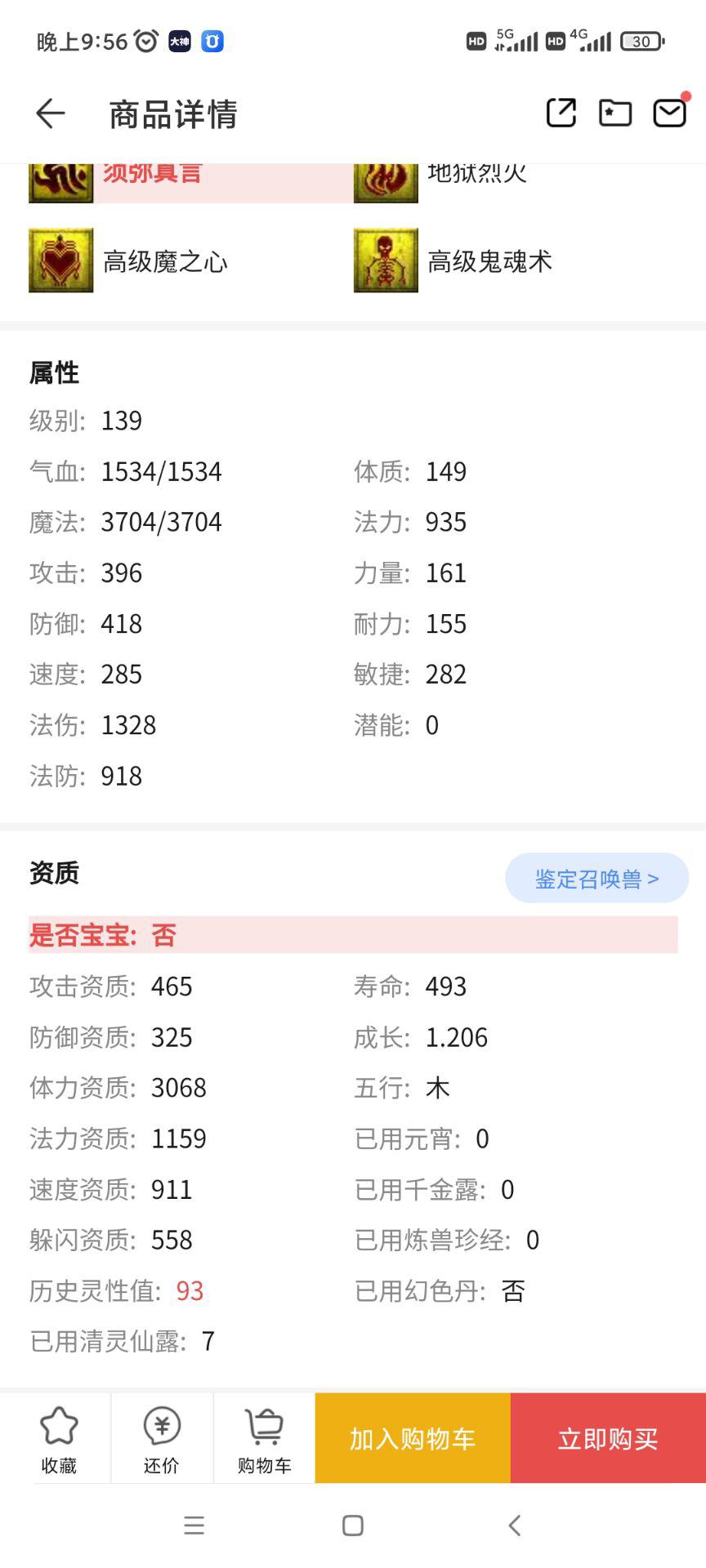Add to favorites with 收藏

(x=59, y=1439)
